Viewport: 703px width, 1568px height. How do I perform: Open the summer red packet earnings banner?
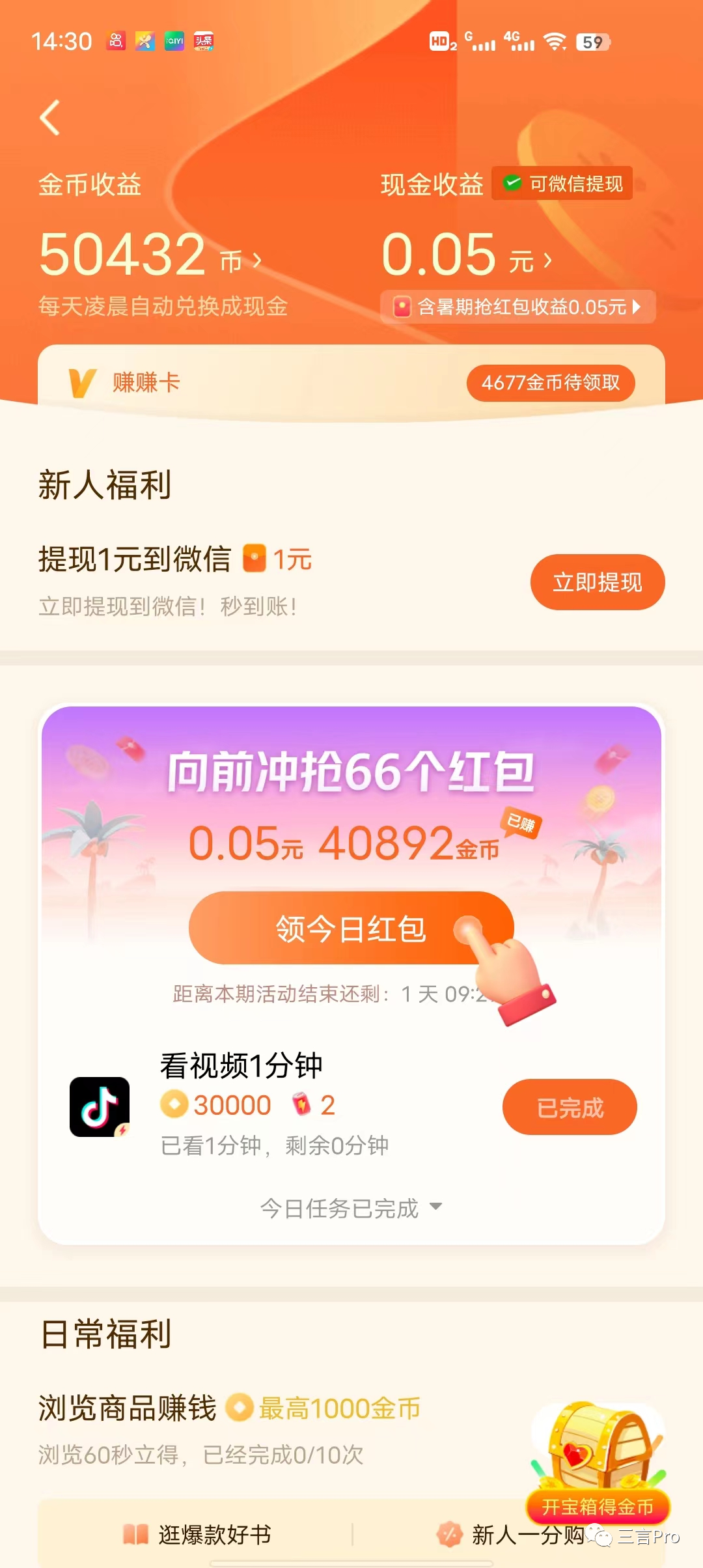point(517,307)
